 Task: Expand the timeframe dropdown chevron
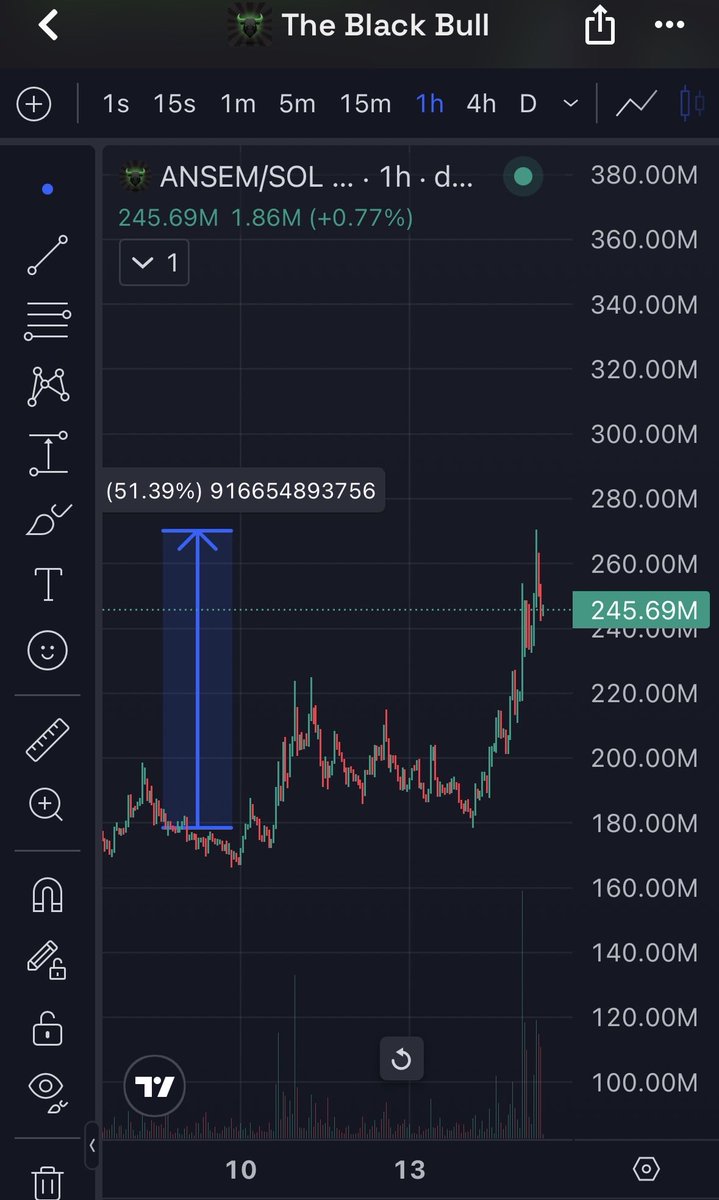(x=571, y=103)
